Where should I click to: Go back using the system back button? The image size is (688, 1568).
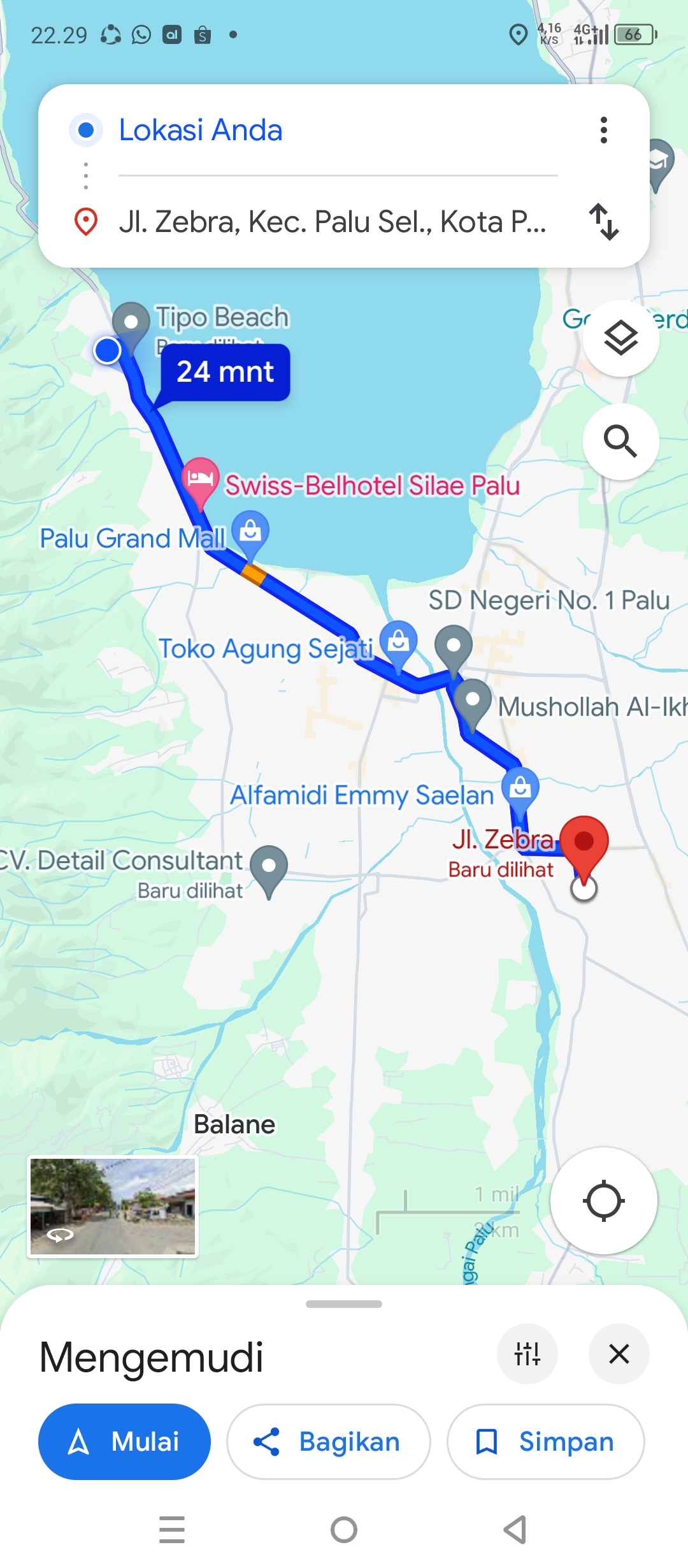pyautogui.click(x=515, y=1530)
